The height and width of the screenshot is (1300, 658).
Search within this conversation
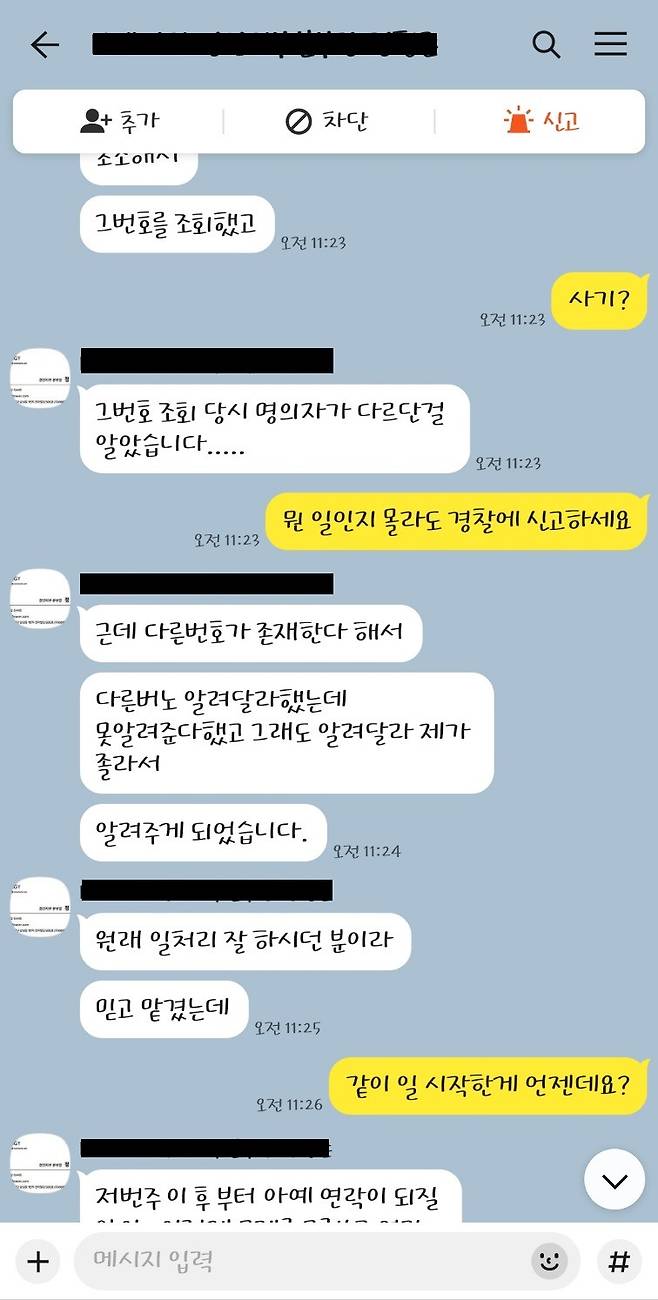pyautogui.click(x=546, y=45)
